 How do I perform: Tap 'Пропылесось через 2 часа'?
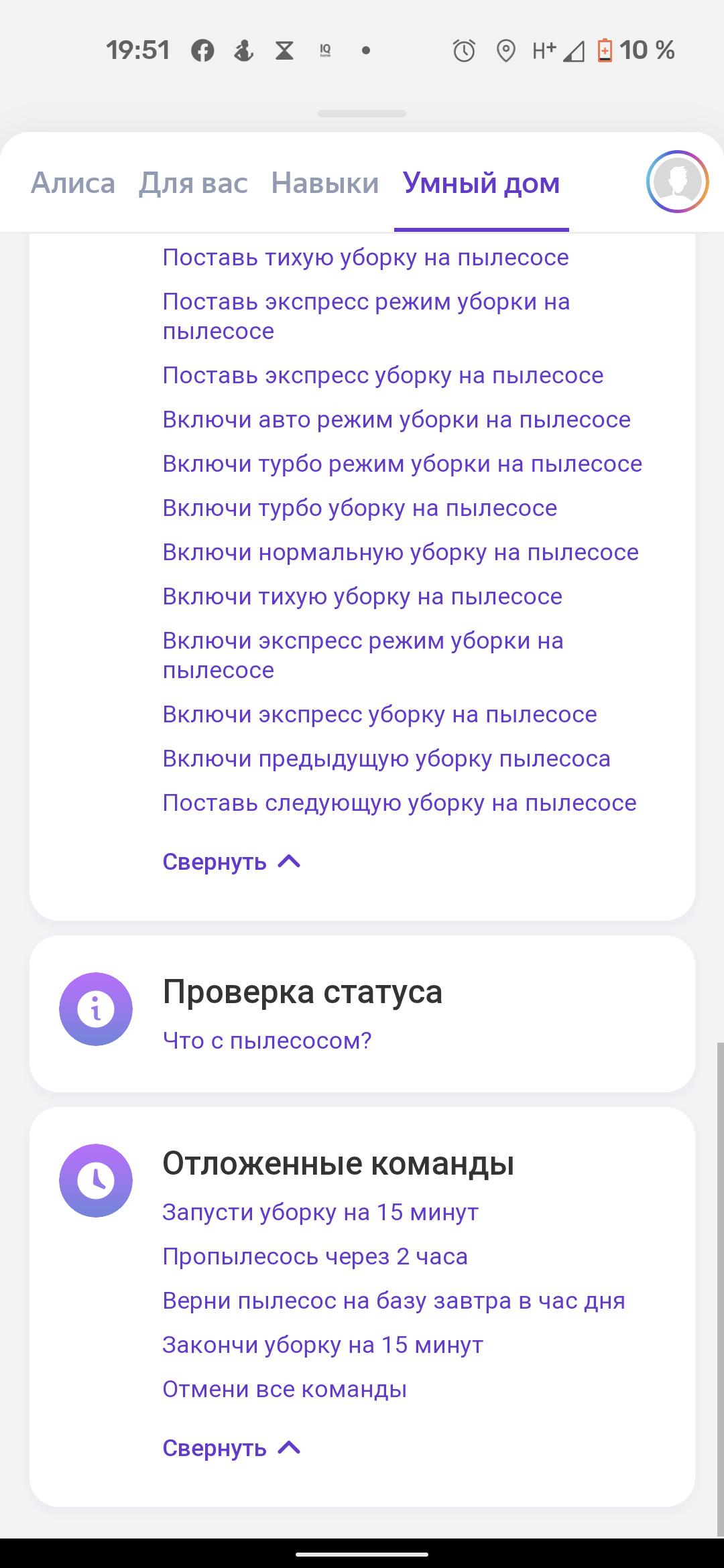point(315,1256)
